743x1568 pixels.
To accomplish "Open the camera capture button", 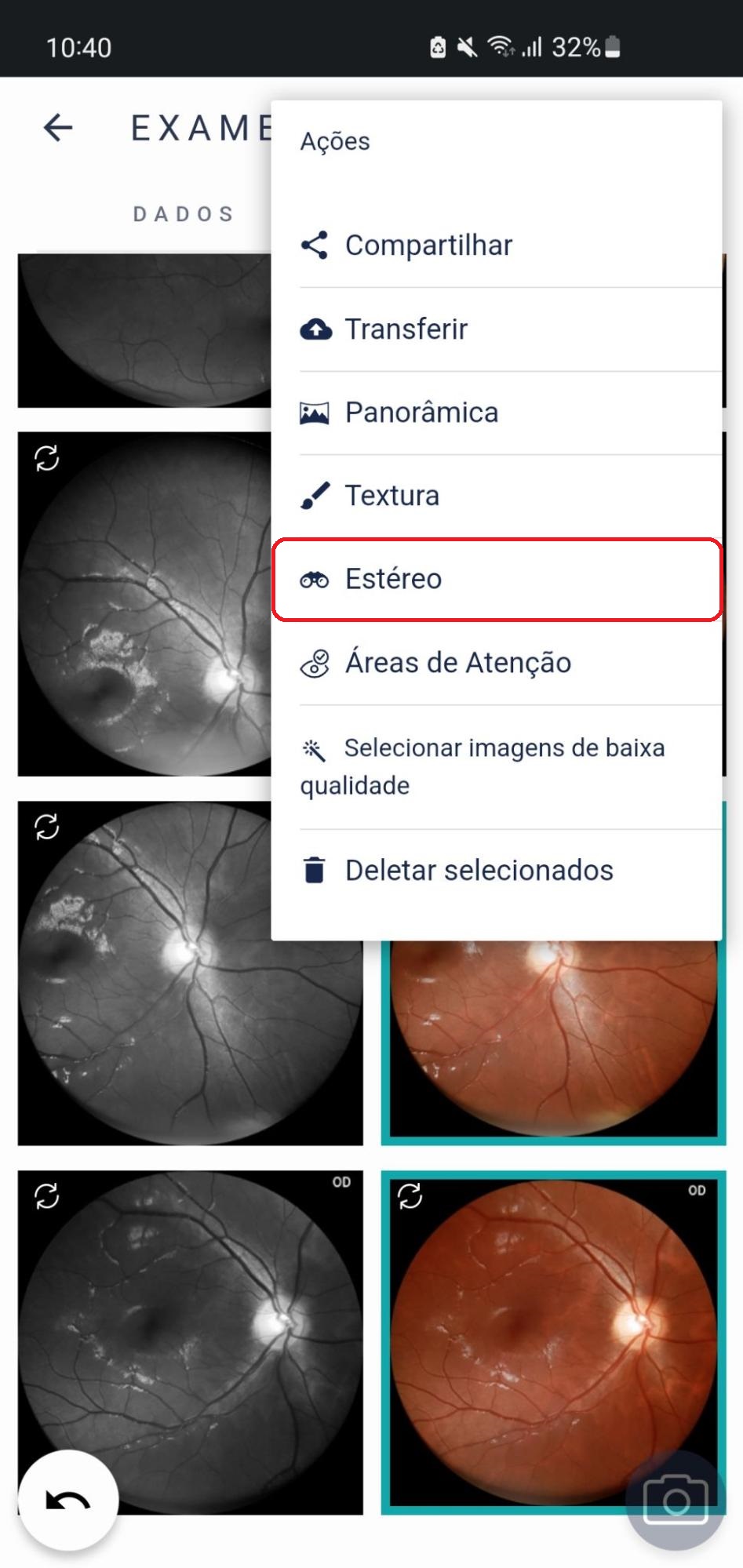I will point(676,1500).
